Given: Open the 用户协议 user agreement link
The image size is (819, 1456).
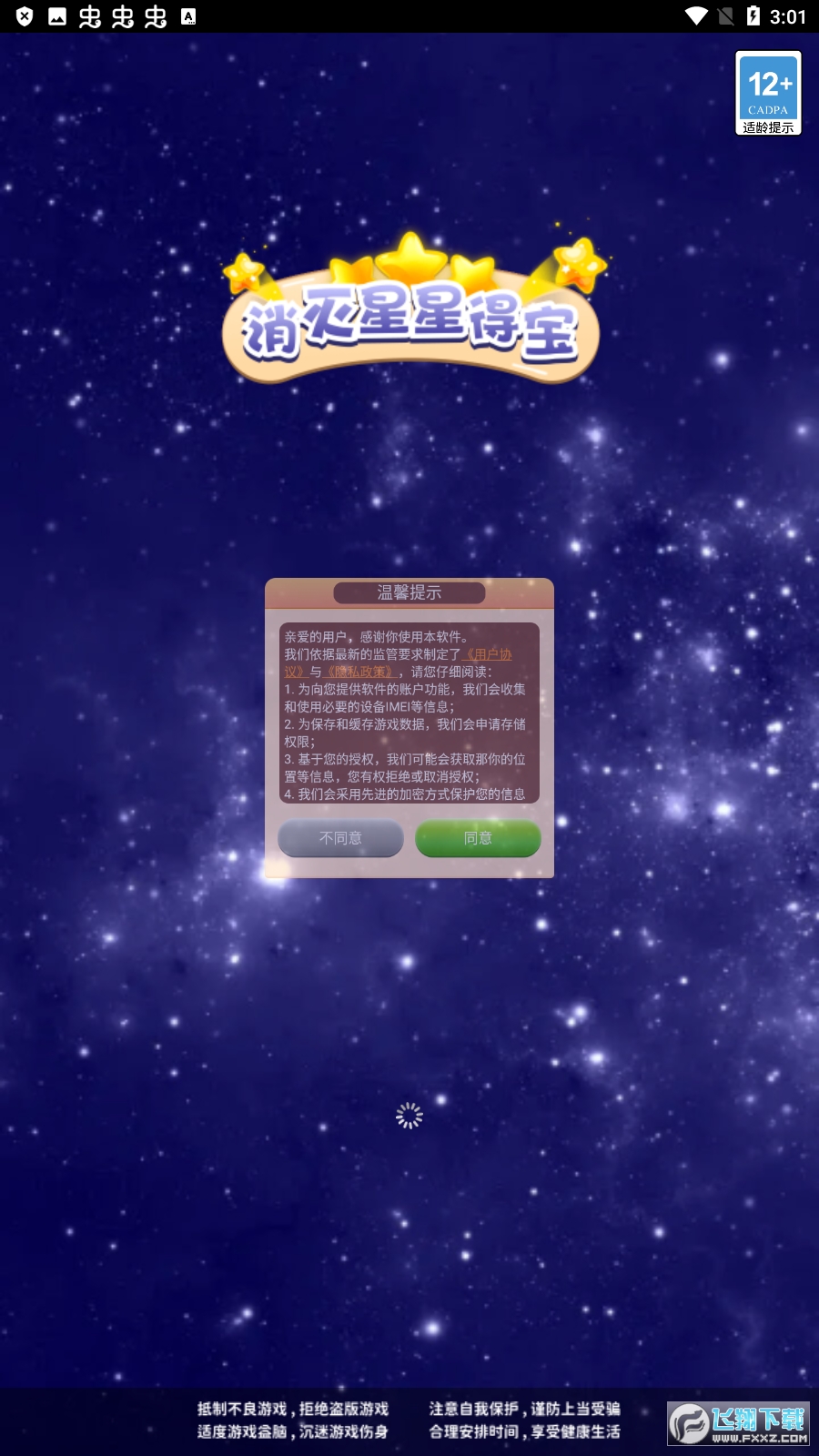Looking at the screenshot, I should pyautogui.click(x=490, y=654).
